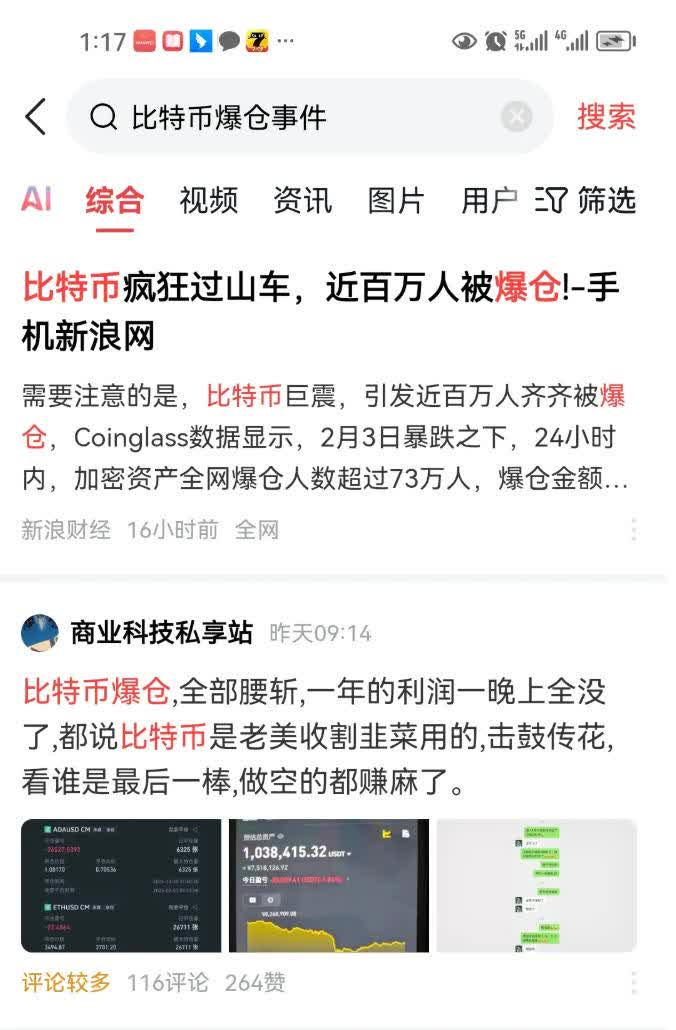Open the post starting 比特币爆仓,全部腰斩
Image resolution: width=676 pixels, height=1030 pixels.
320,737
